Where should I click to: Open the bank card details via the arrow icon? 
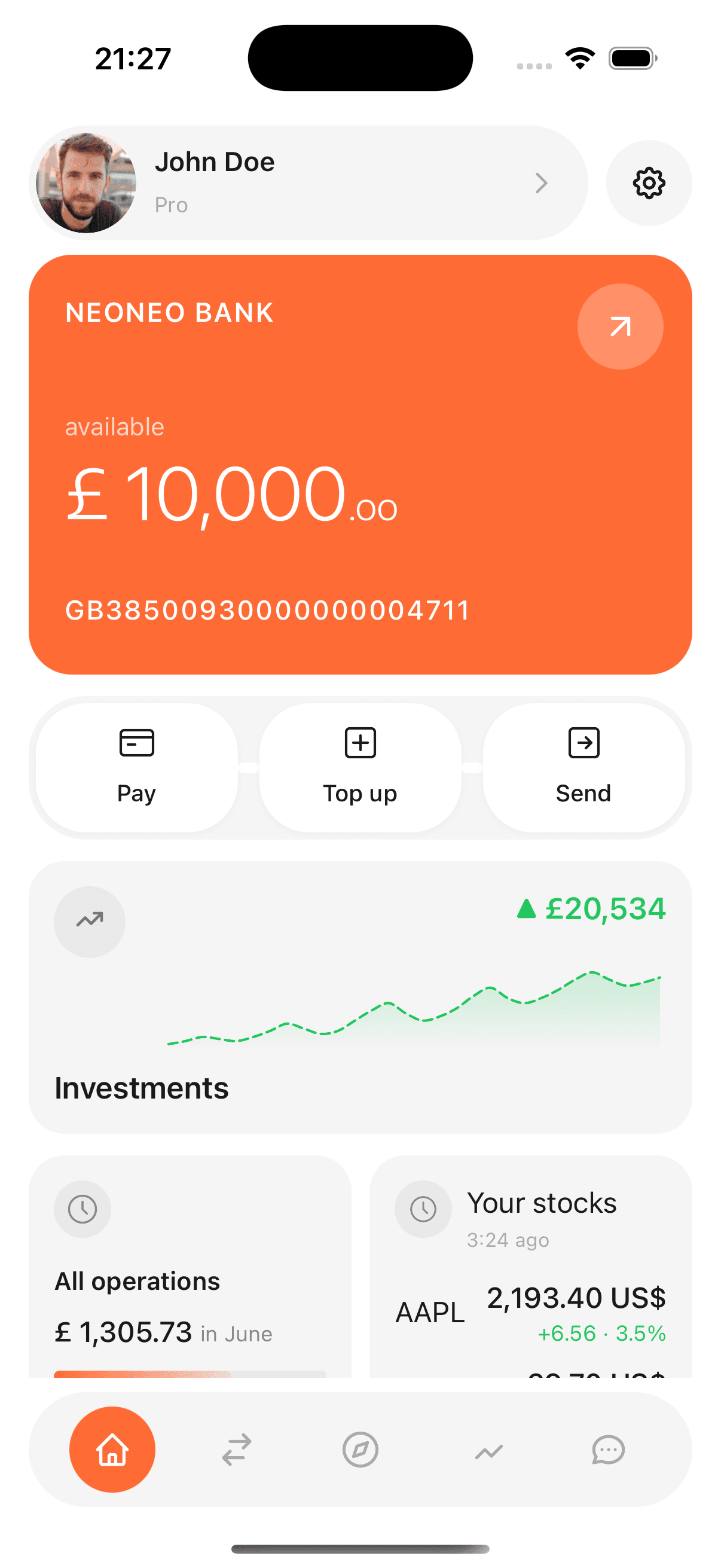[x=619, y=327]
